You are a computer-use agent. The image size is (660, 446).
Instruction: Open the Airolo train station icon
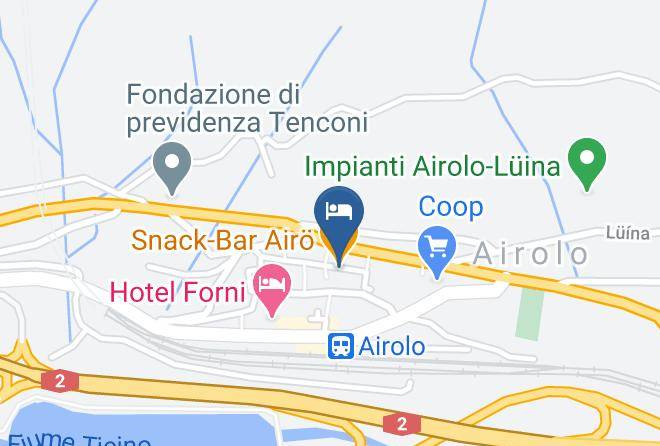coord(341,346)
